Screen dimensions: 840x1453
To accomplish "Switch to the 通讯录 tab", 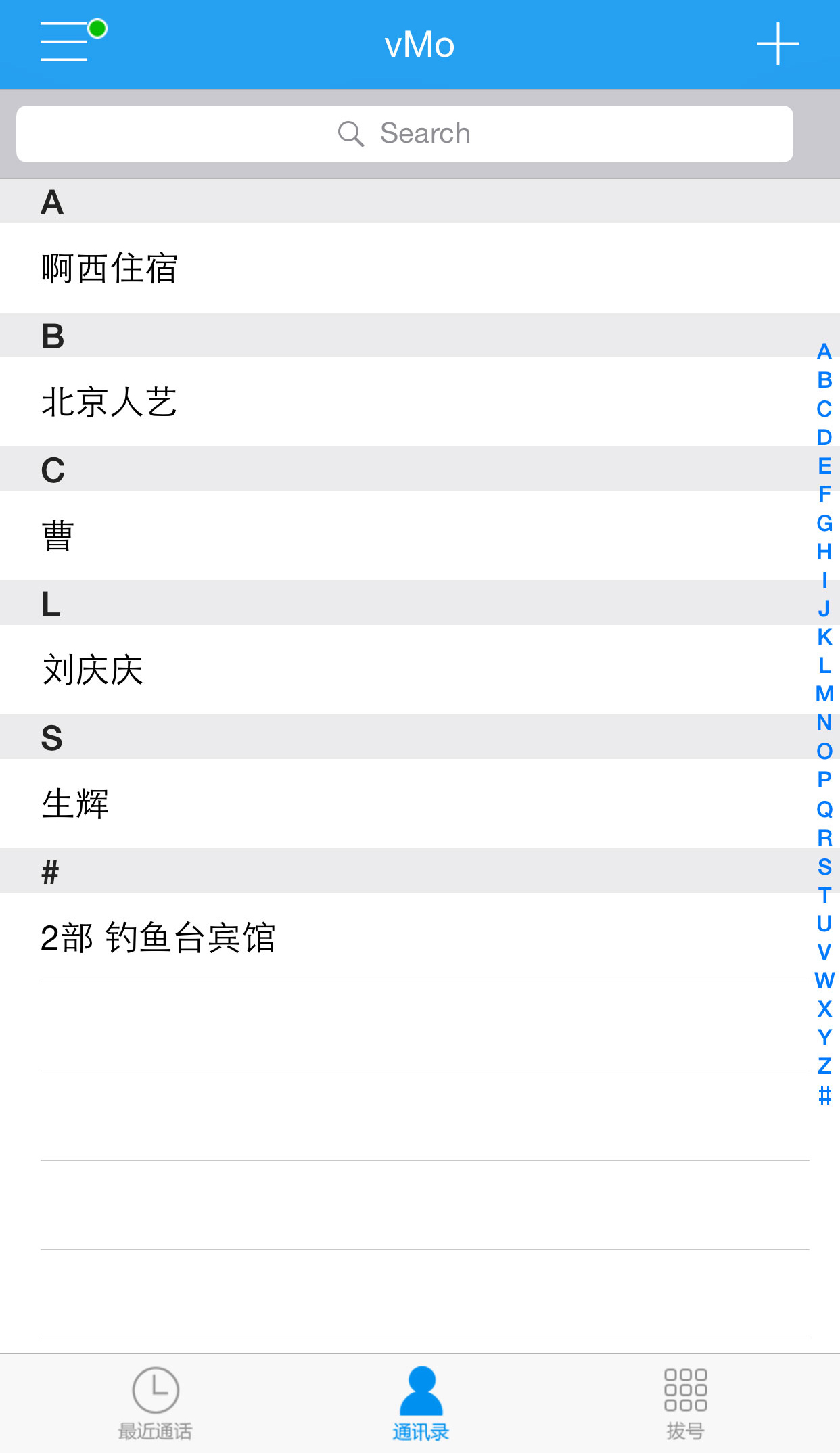I will (421, 1403).
